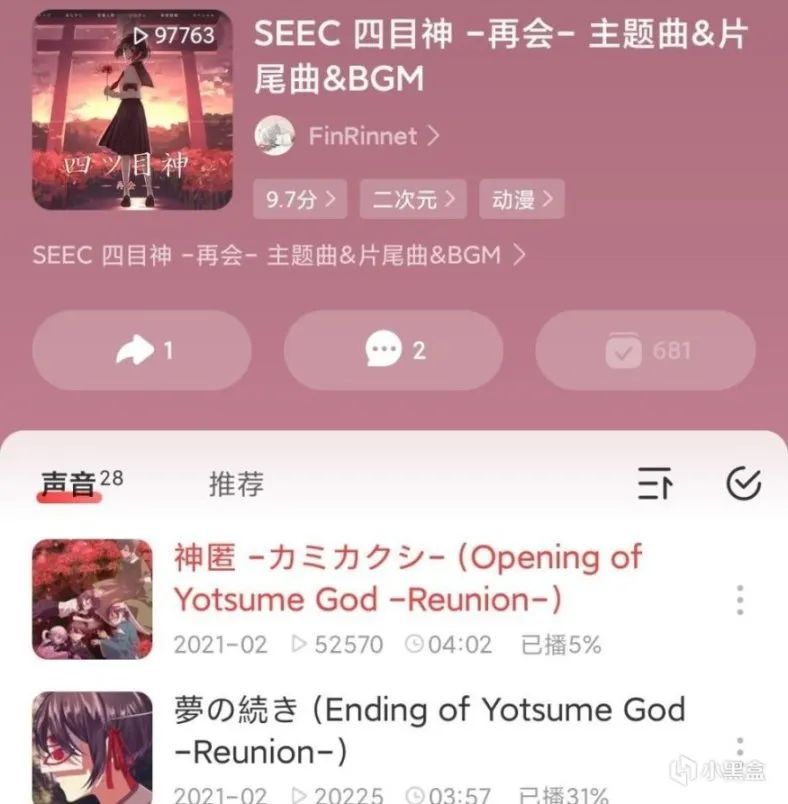Open the three-dot menu for the opening track
This screenshot has width=788, height=804.
(739, 600)
